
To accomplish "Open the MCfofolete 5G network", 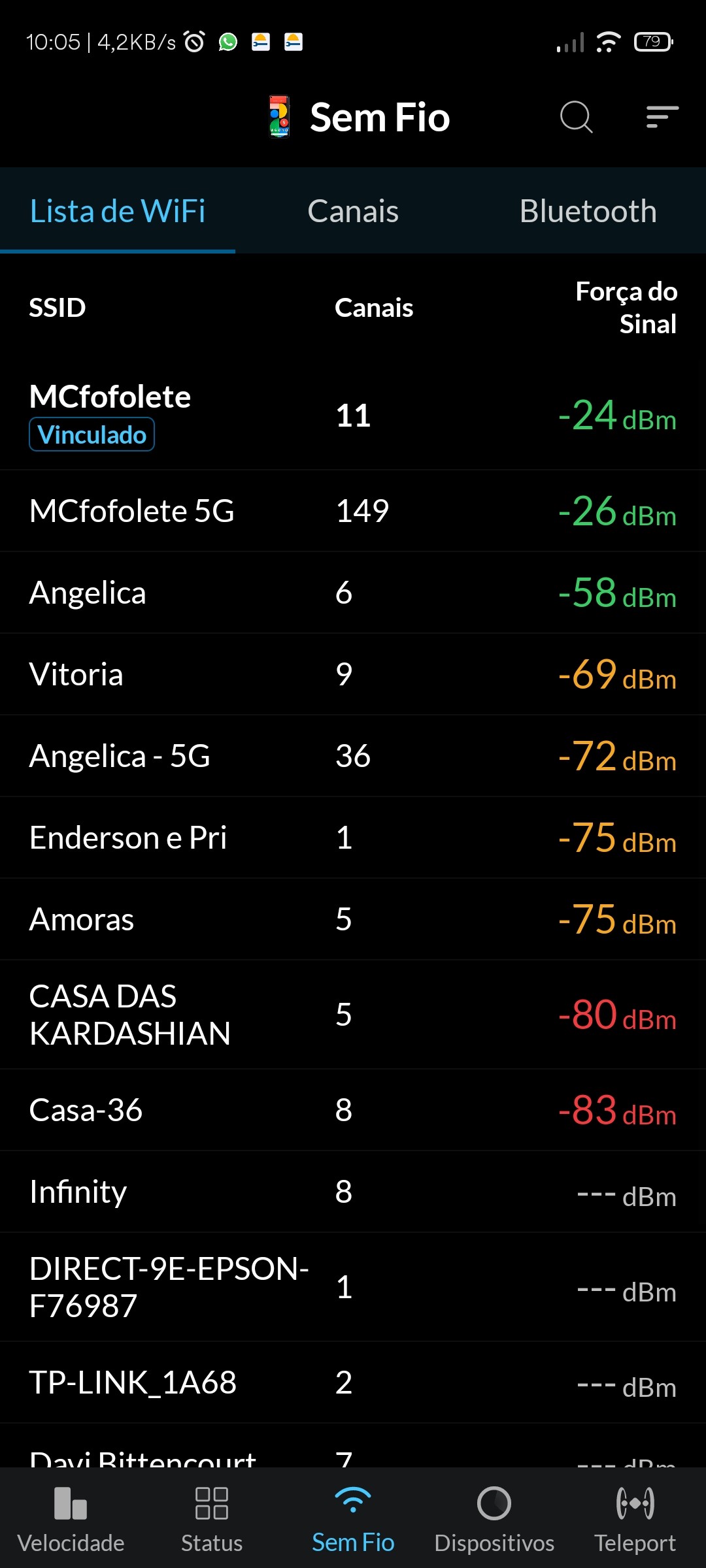I will click(353, 511).
